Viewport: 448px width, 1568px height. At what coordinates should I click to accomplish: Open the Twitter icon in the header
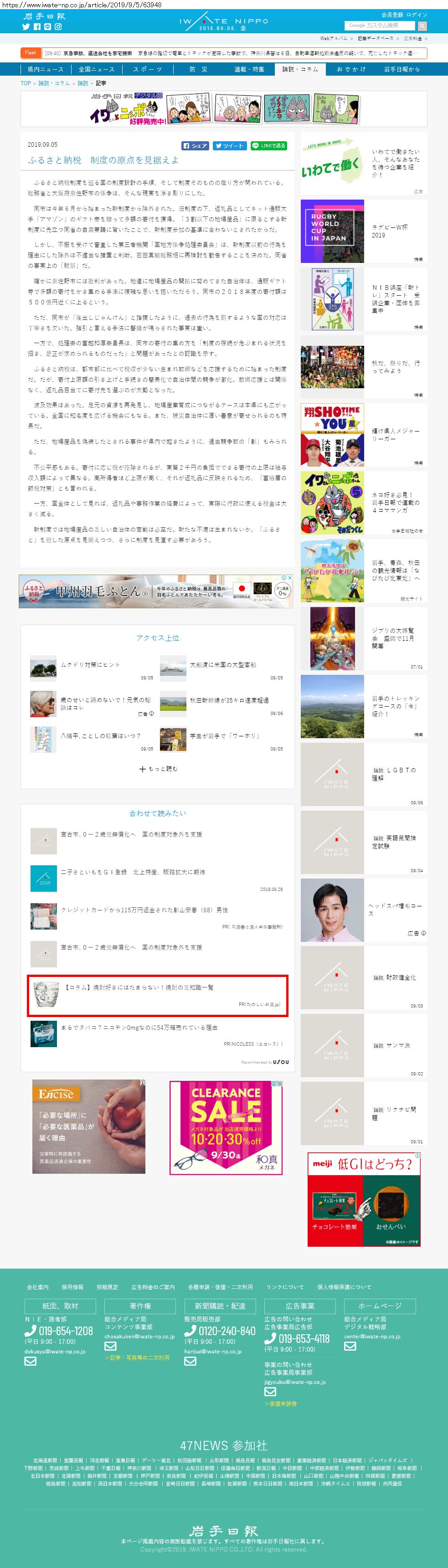pos(26,27)
